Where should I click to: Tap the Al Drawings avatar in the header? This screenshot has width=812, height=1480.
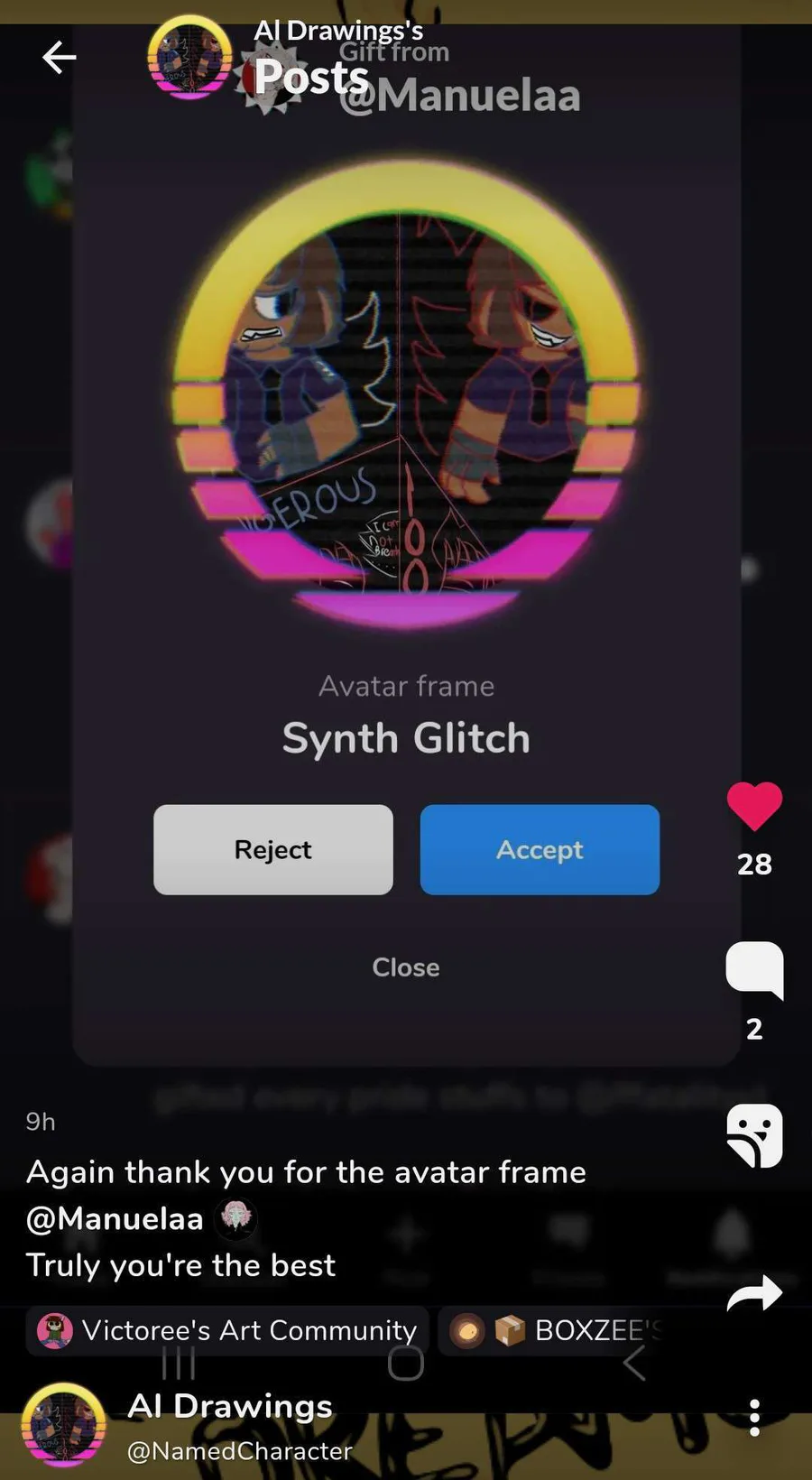click(189, 58)
